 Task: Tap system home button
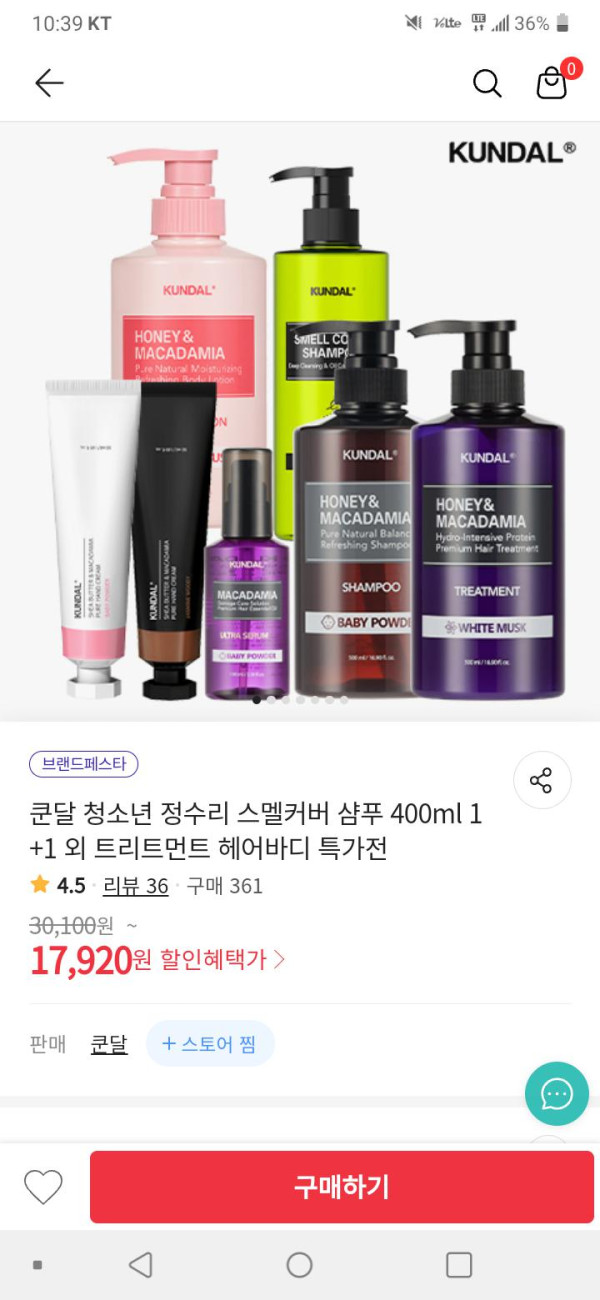[300, 1265]
